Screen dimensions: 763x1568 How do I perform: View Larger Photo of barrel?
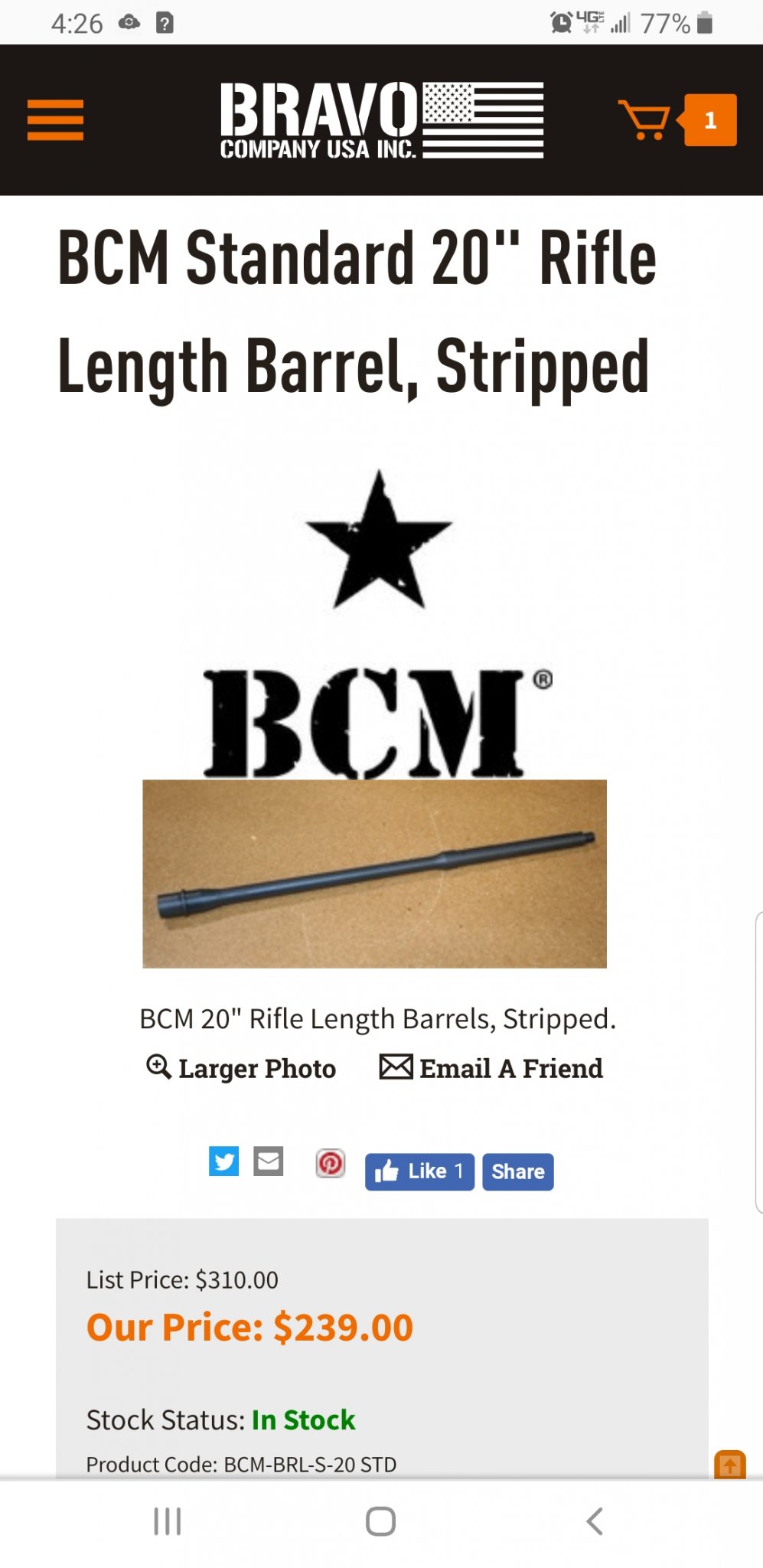242,1068
